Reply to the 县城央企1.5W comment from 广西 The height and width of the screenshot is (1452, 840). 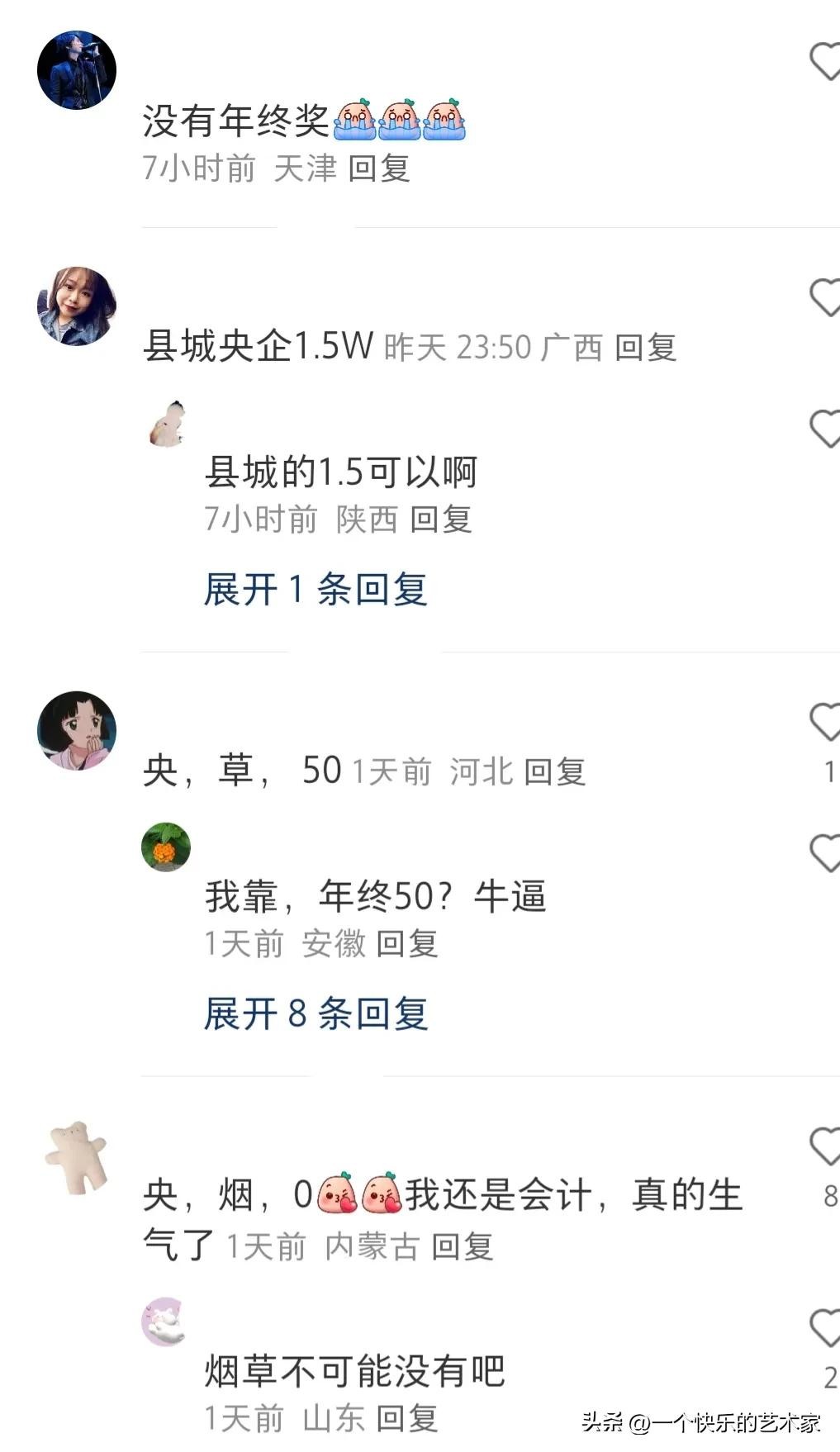(x=645, y=347)
